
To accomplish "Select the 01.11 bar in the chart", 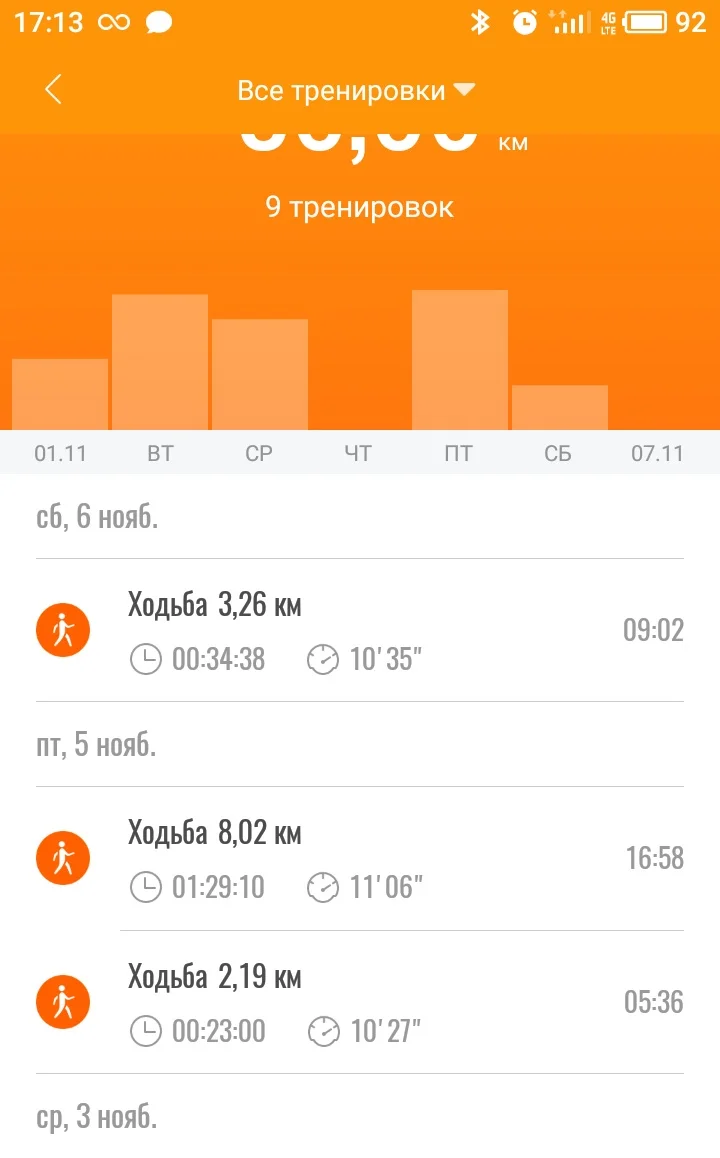I will click(60, 395).
